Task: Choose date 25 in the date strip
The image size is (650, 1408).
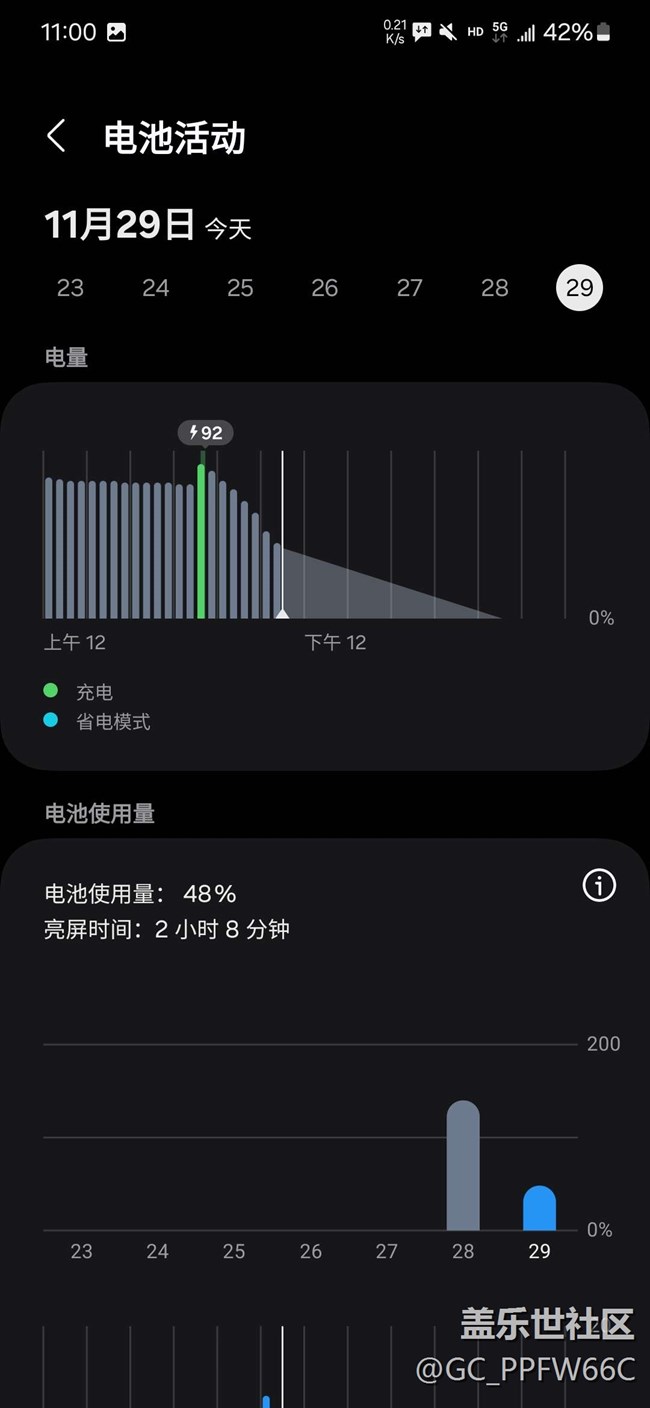Action: [x=240, y=288]
